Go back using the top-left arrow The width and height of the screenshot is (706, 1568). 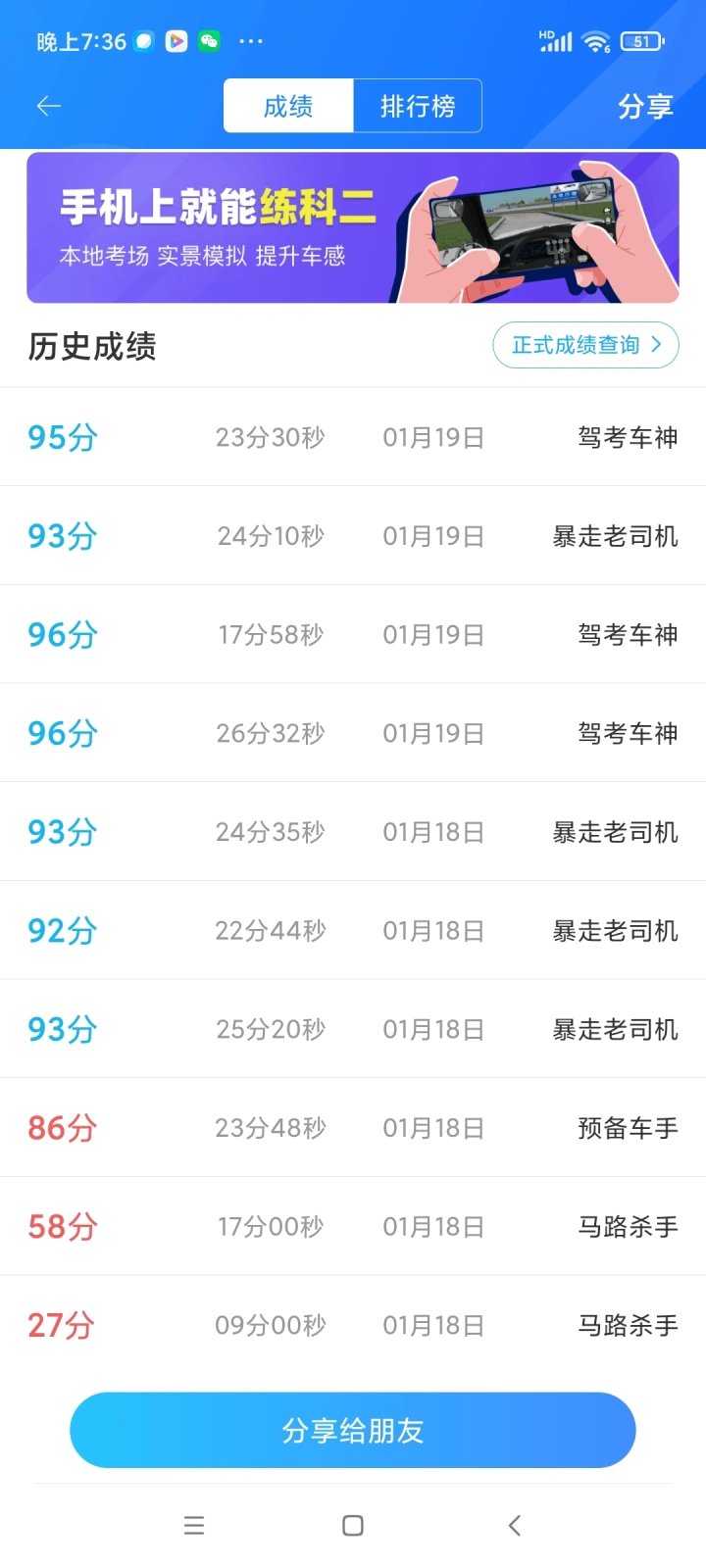pyautogui.click(x=48, y=106)
